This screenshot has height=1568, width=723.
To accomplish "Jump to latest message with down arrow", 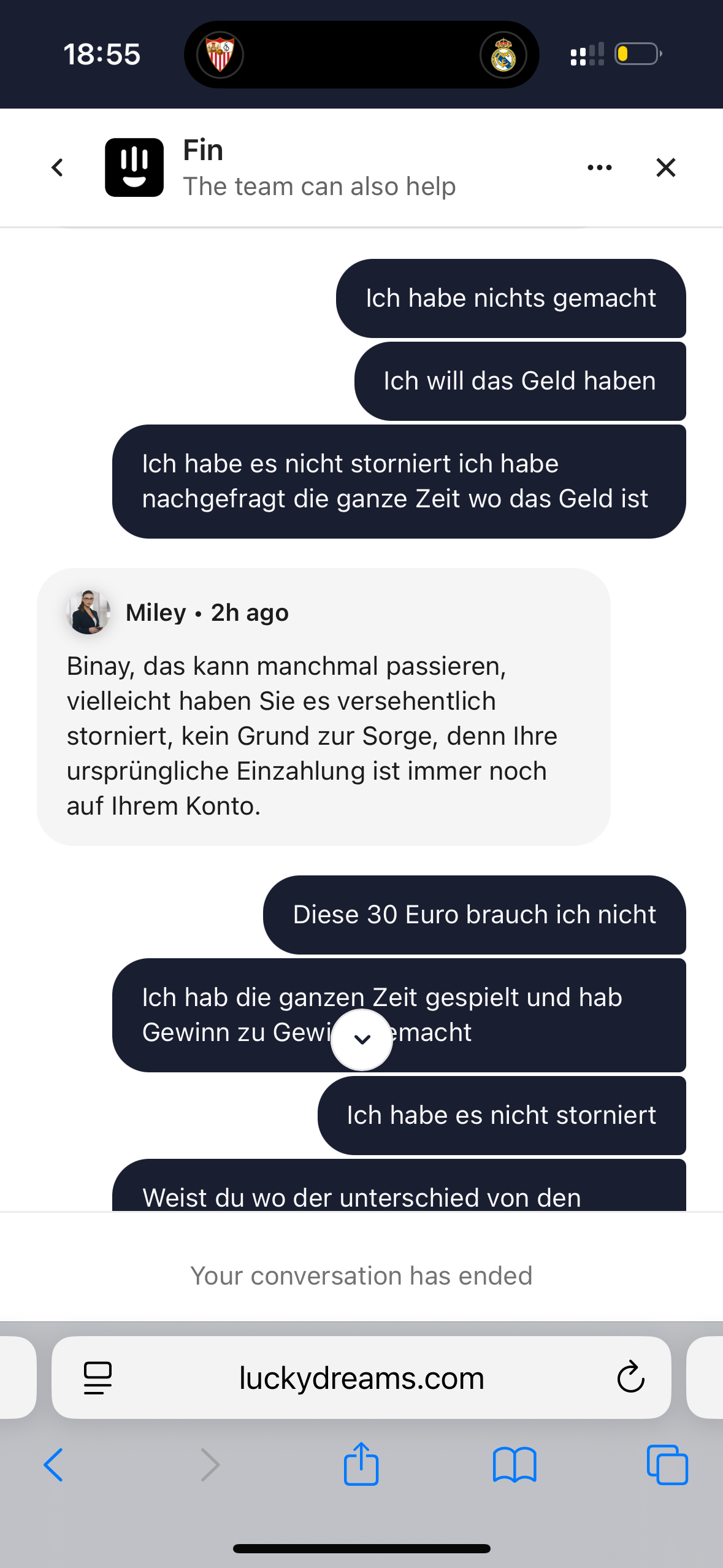I will (x=362, y=1039).
